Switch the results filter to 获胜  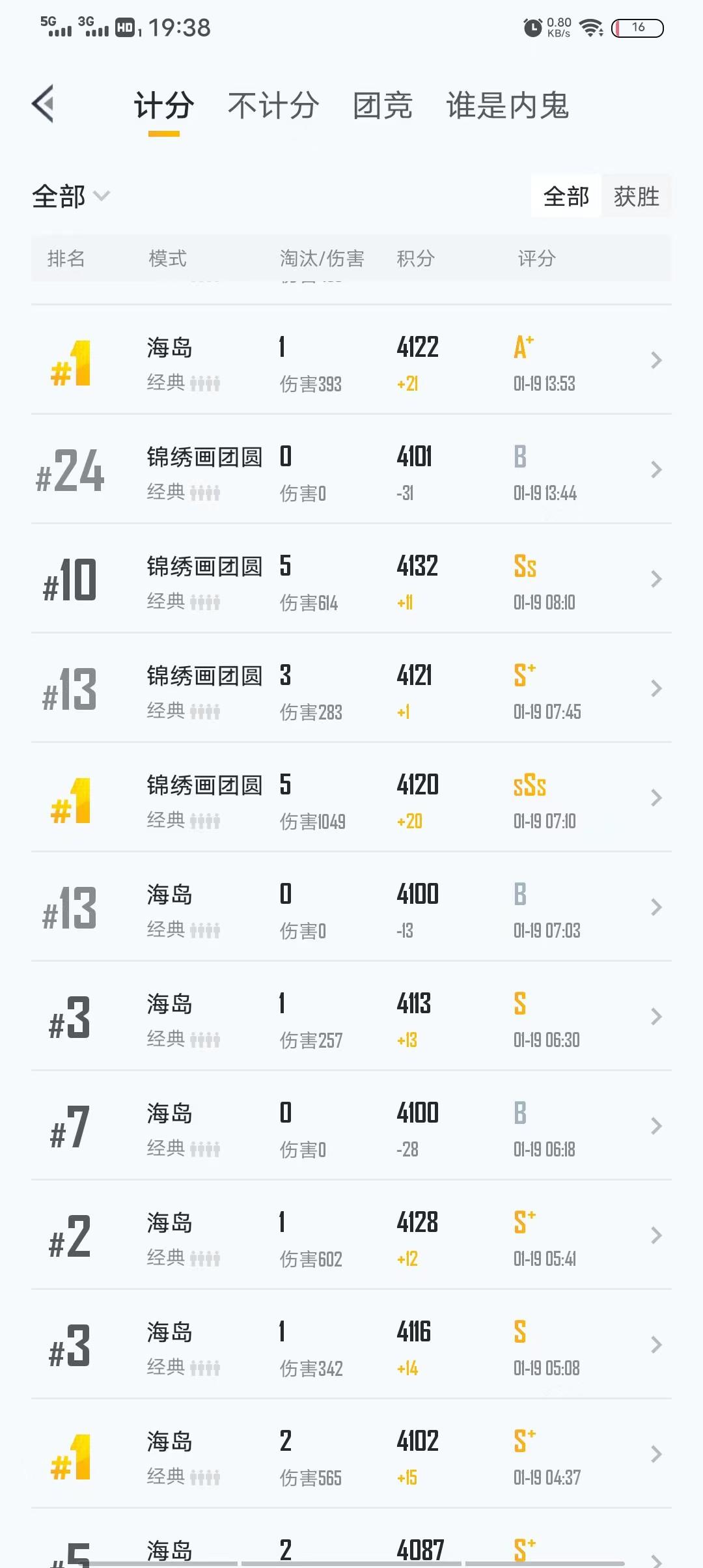(x=636, y=195)
